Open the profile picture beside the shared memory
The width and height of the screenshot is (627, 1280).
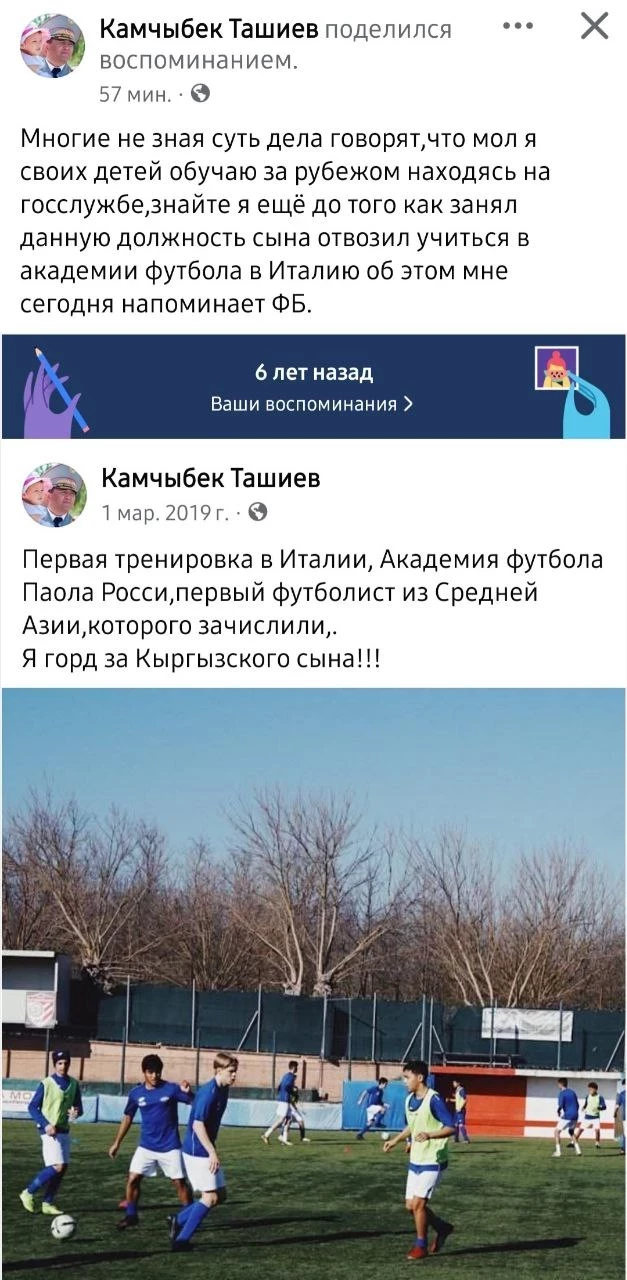pos(52,46)
